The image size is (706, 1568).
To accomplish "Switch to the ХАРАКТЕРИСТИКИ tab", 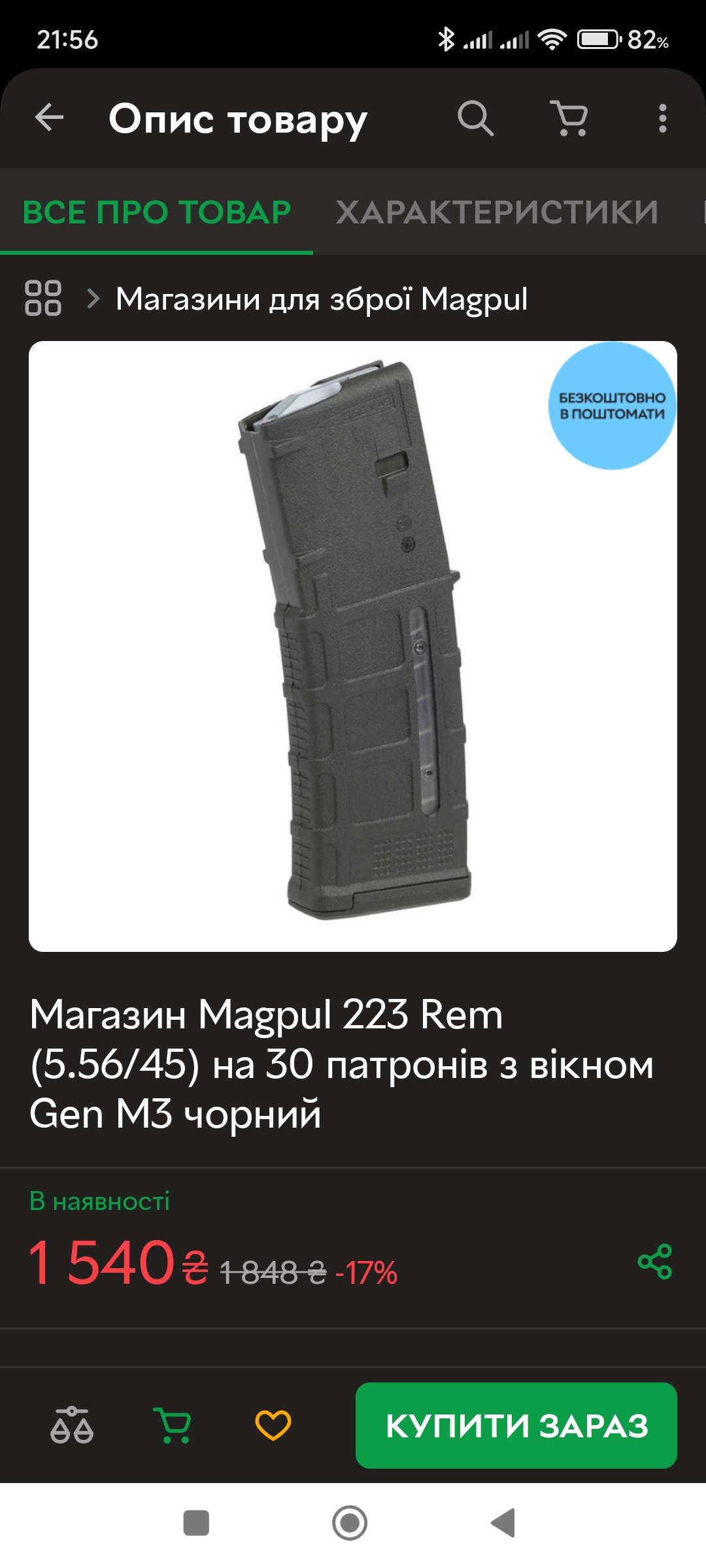I will pos(497,212).
